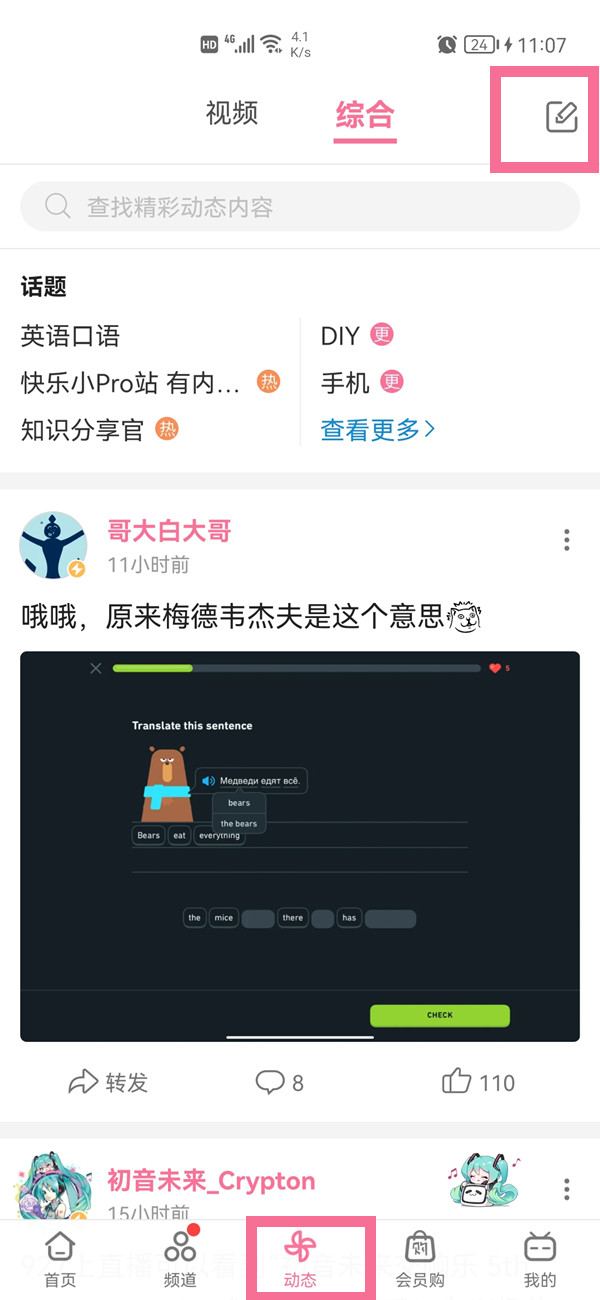This screenshot has width=600, height=1300.
Task: Open the 知识分享官 topic
Action: click(83, 430)
